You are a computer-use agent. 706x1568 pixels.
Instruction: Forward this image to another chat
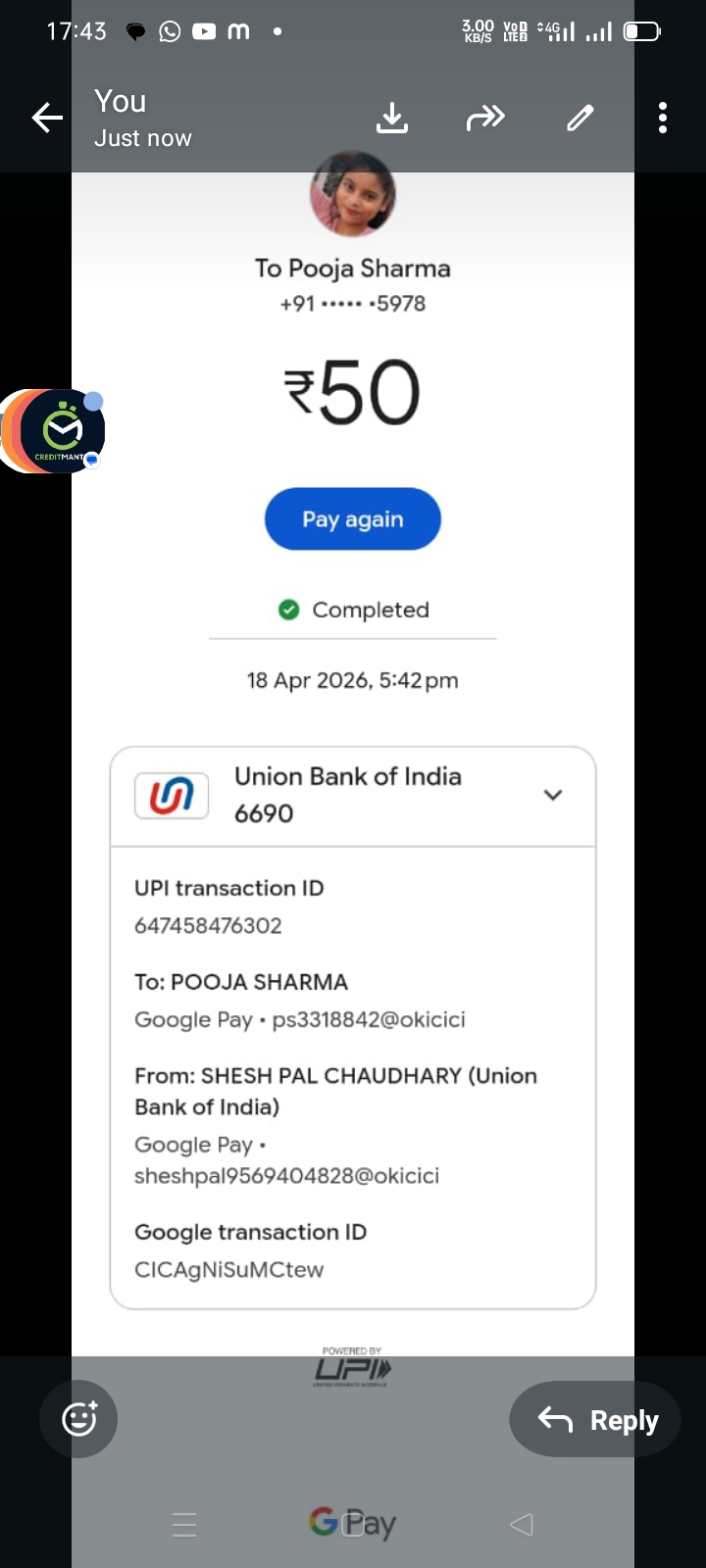[x=485, y=119]
